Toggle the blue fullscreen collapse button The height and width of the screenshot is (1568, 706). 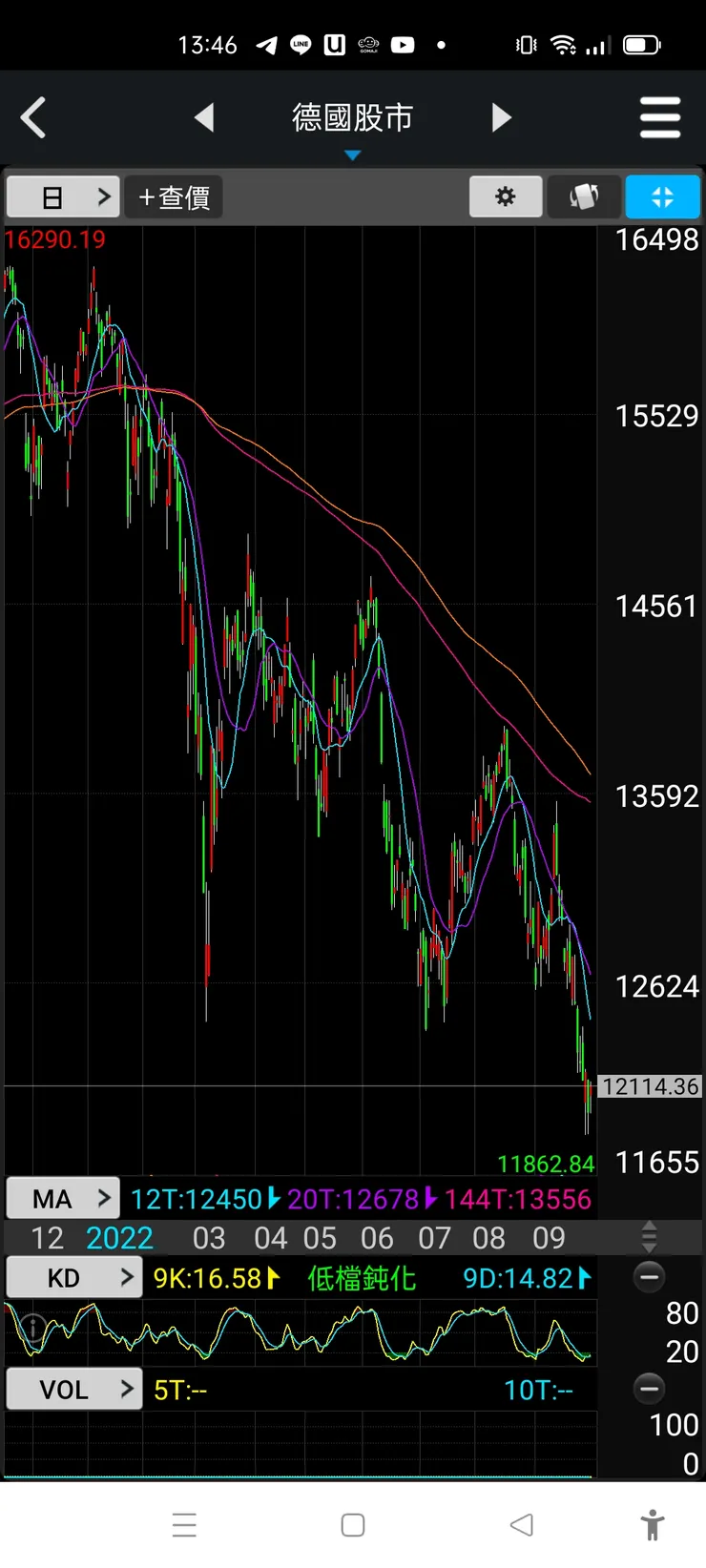tap(662, 196)
